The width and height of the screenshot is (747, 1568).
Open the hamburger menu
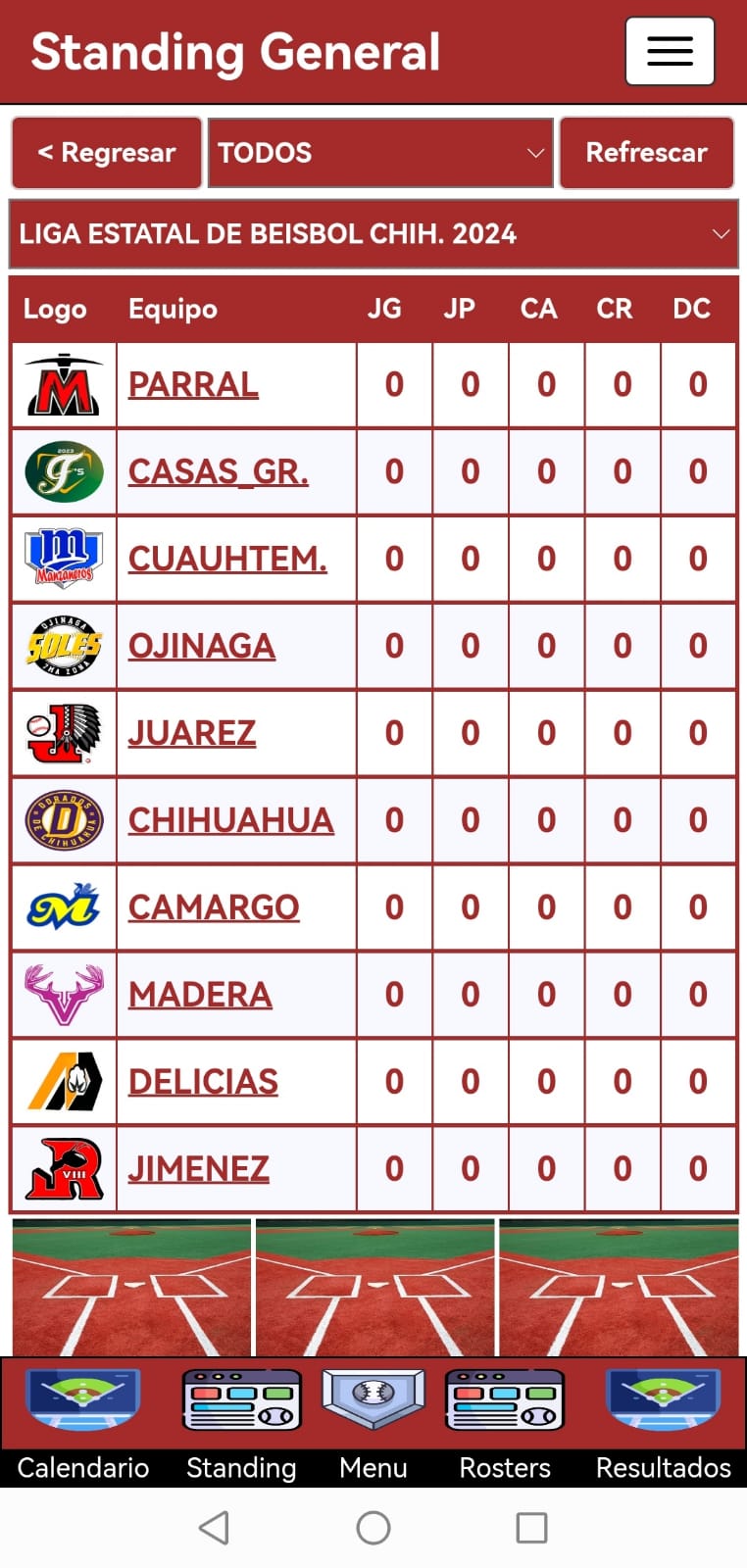pyautogui.click(x=670, y=51)
